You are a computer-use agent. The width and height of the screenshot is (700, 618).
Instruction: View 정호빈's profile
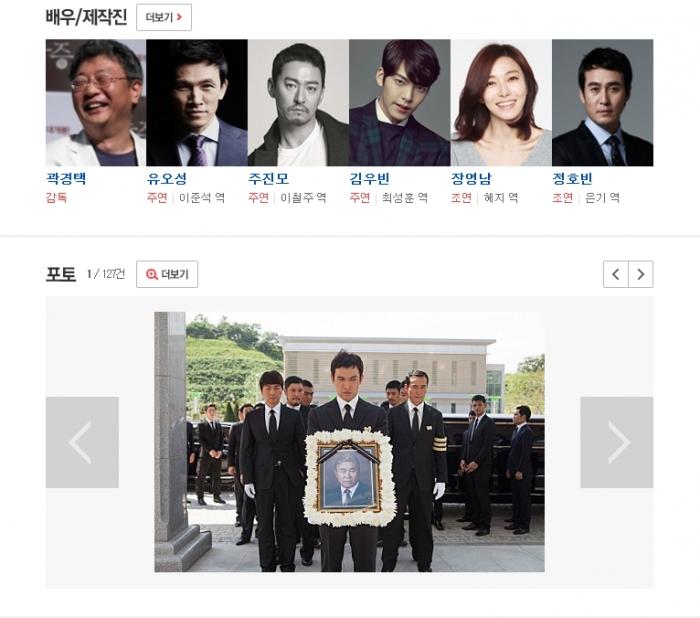(x=602, y=103)
